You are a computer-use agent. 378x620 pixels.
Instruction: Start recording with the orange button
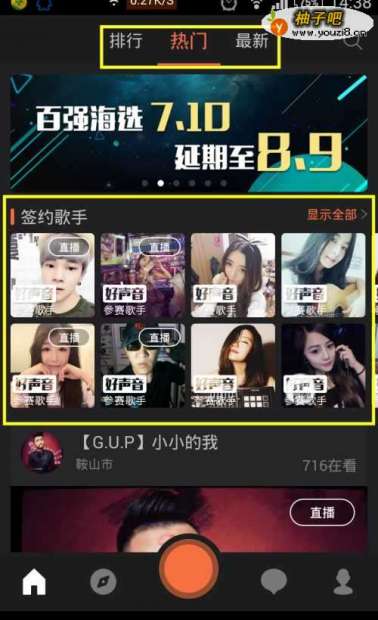(189, 568)
